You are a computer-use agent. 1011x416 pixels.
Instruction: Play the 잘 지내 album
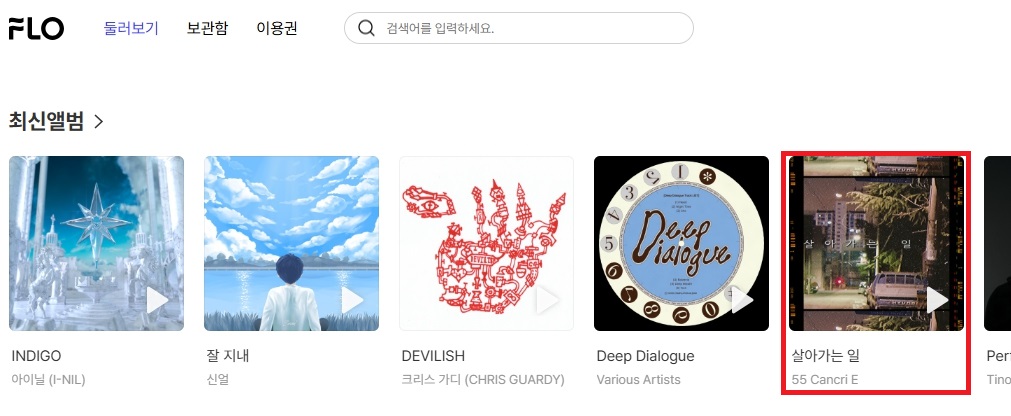352,299
